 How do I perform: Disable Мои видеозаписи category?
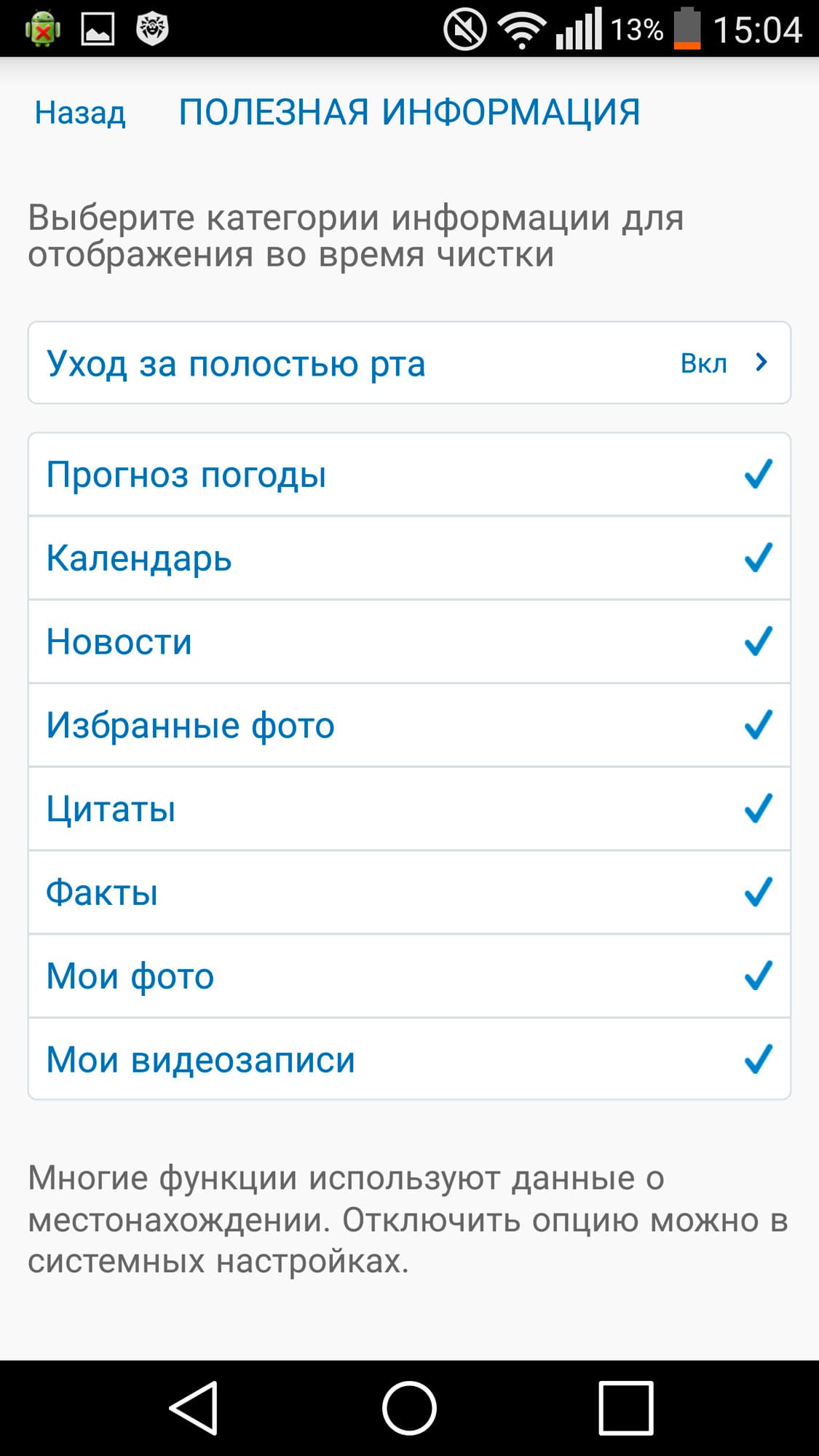[409, 1059]
